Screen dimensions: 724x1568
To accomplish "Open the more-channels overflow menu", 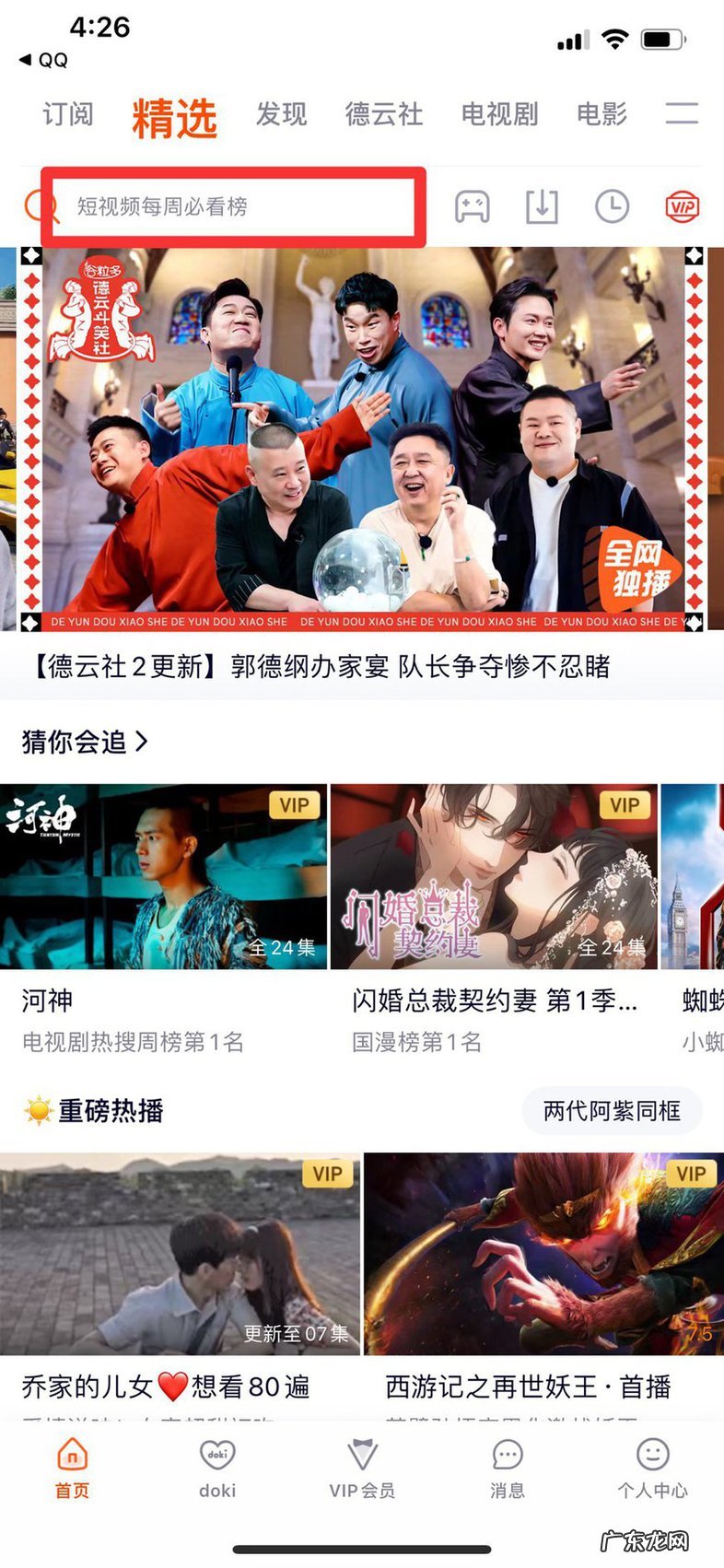I will tap(683, 114).
